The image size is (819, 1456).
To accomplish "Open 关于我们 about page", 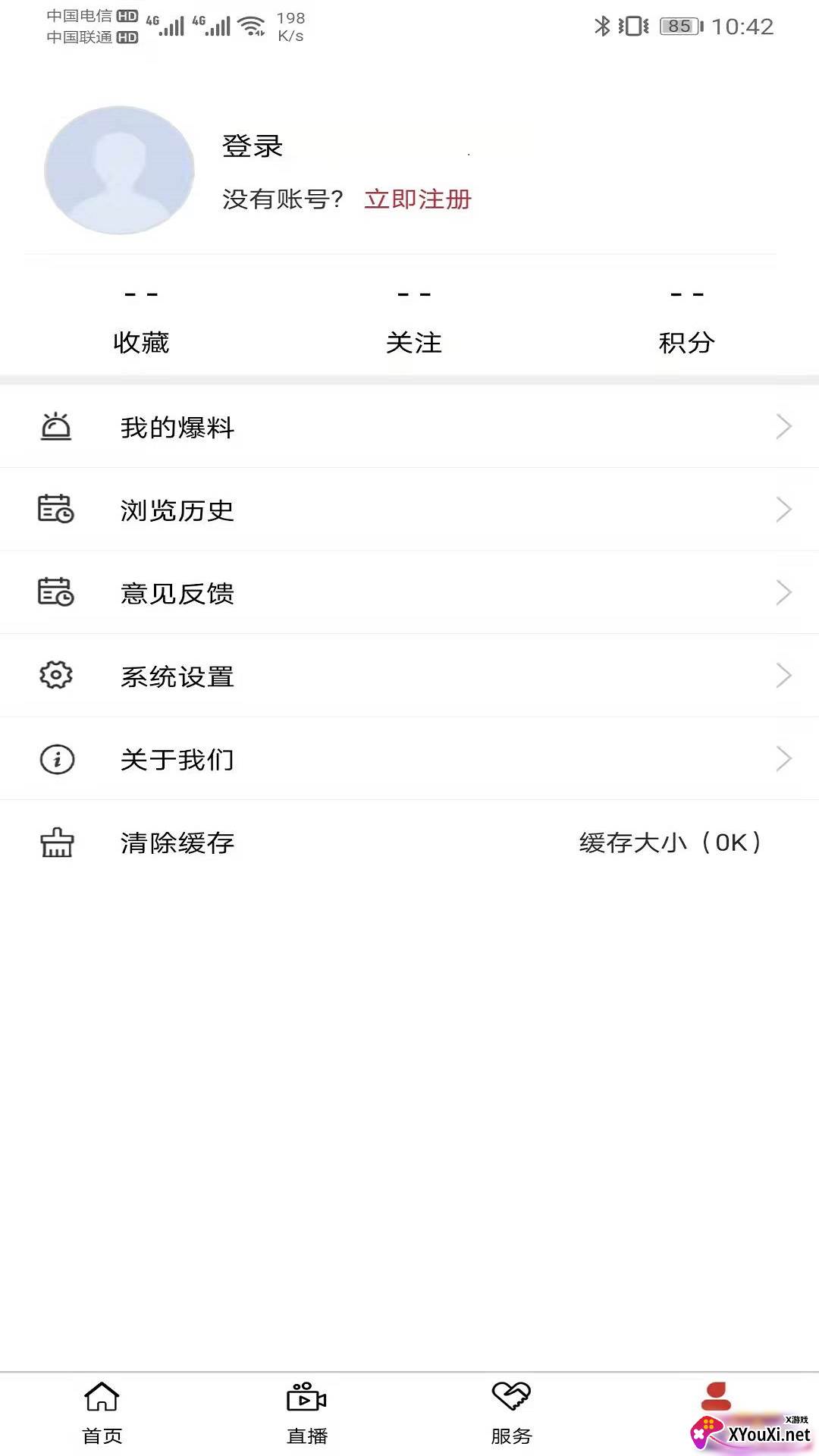I will pos(409,759).
